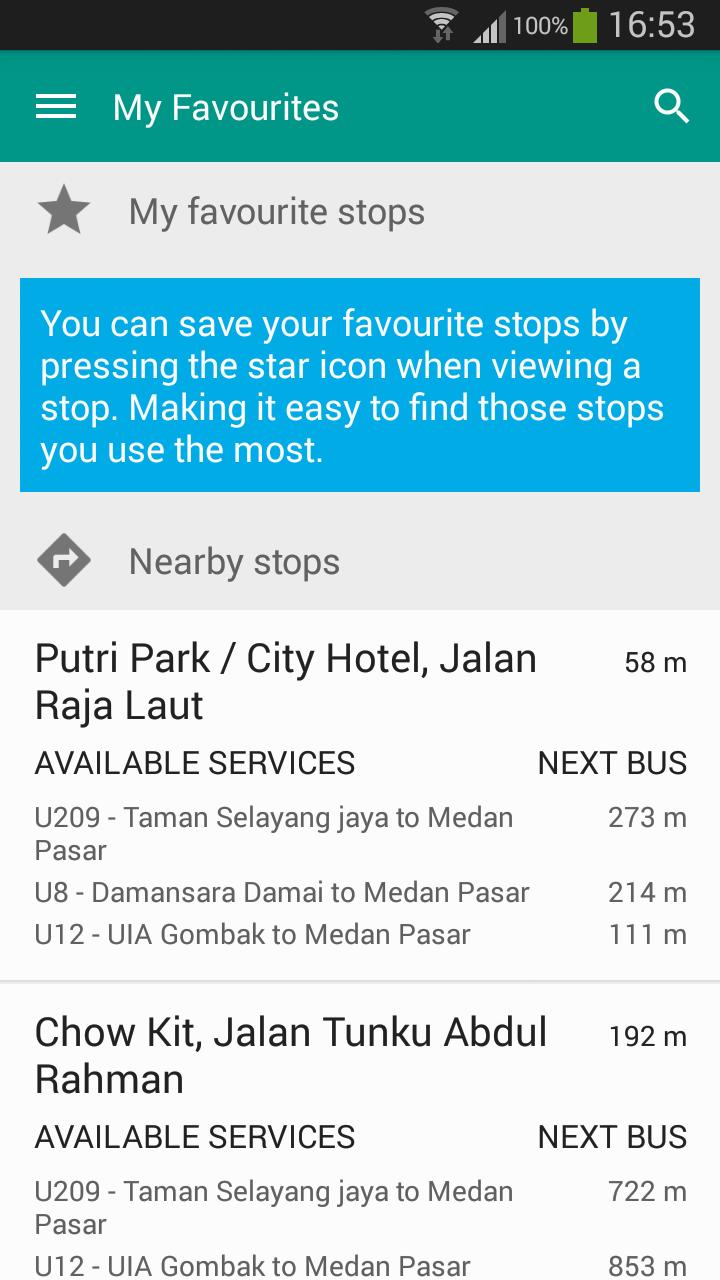The image size is (720, 1280).
Task: Select the My favourite stops section header
Action: (x=276, y=211)
